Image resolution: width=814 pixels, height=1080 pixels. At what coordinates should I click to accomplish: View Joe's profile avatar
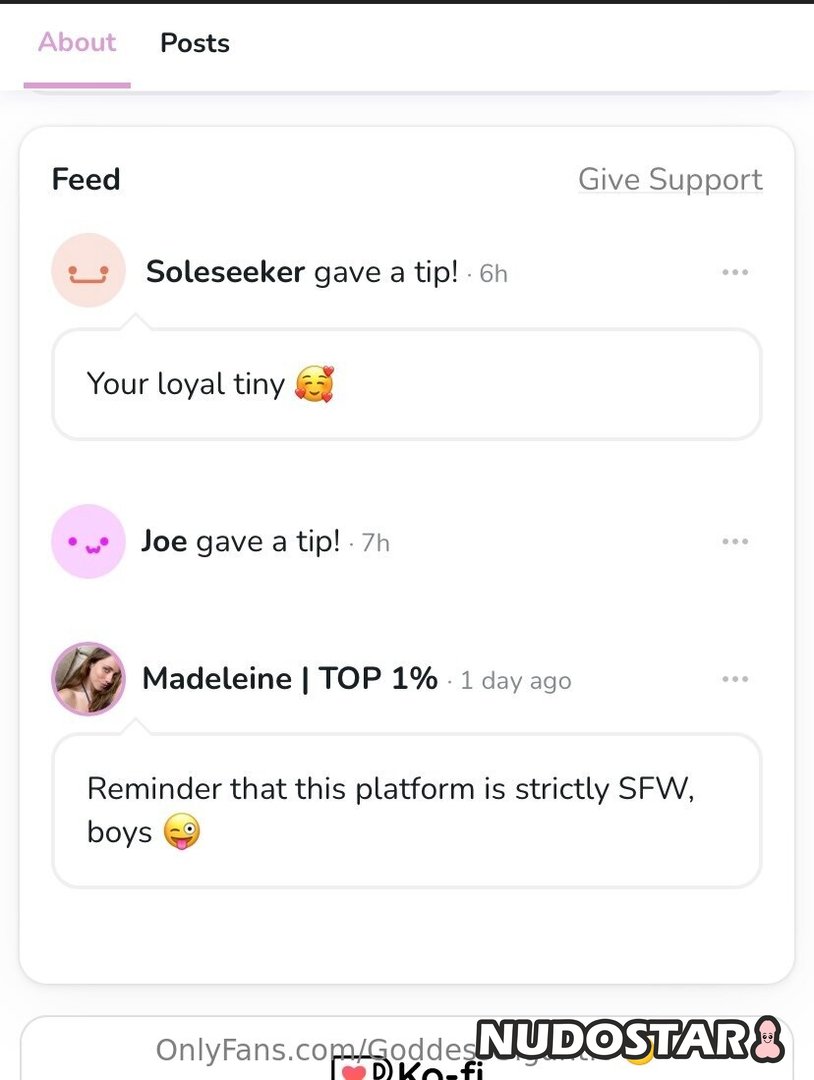(x=88, y=542)
